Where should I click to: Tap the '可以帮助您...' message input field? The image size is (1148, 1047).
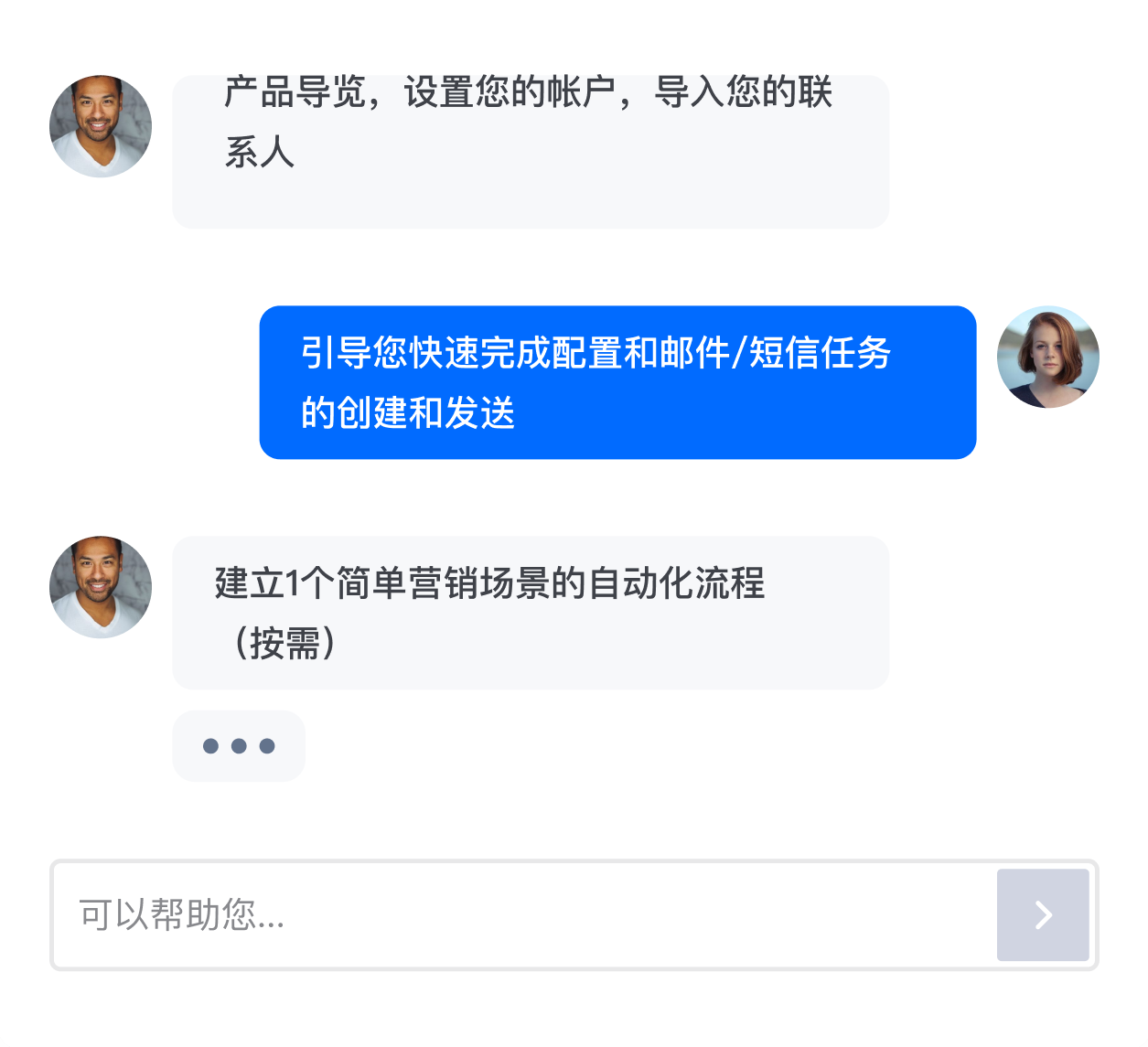[x=521, y=914]
